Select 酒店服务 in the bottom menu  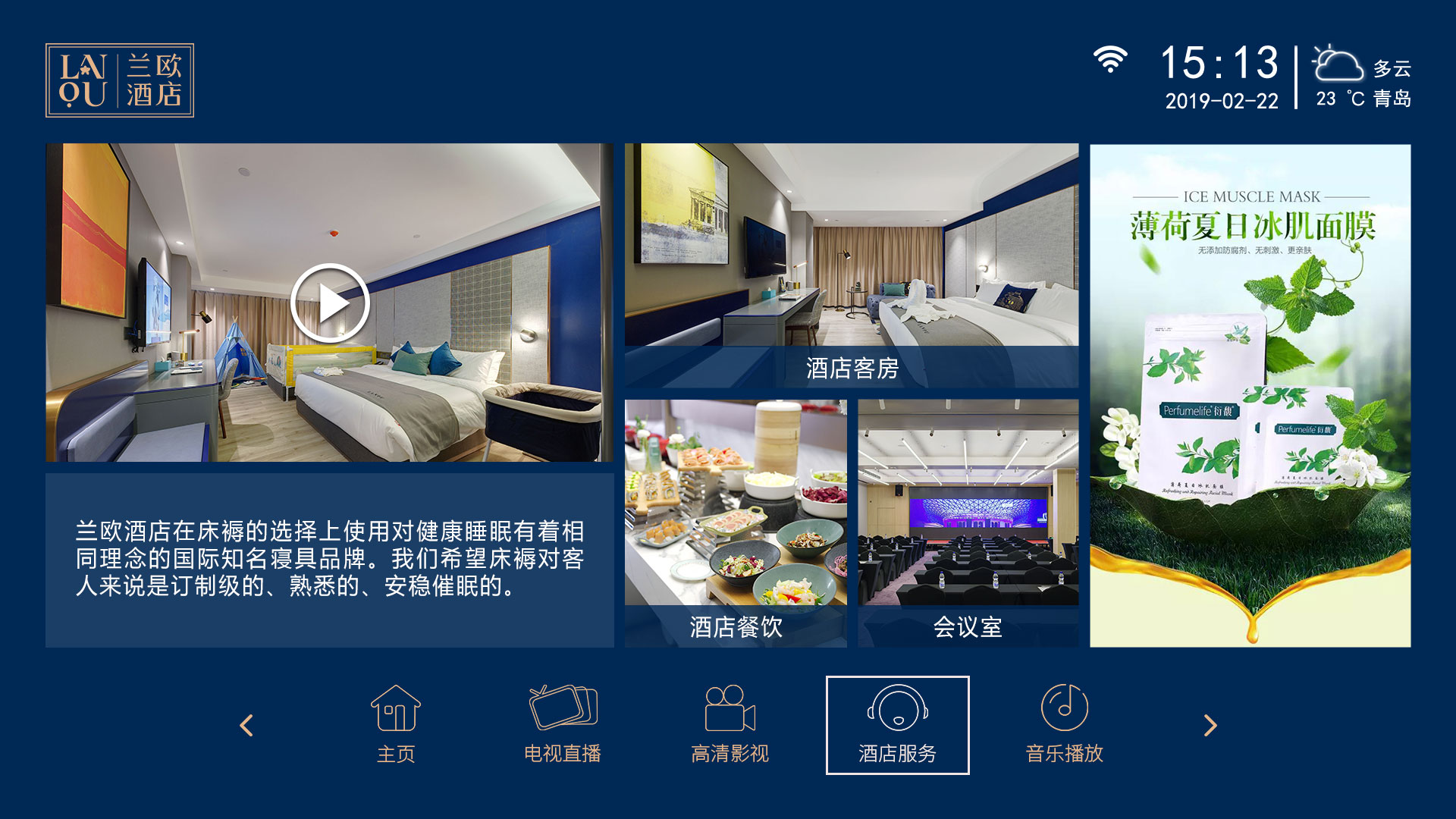click(897, 725)
